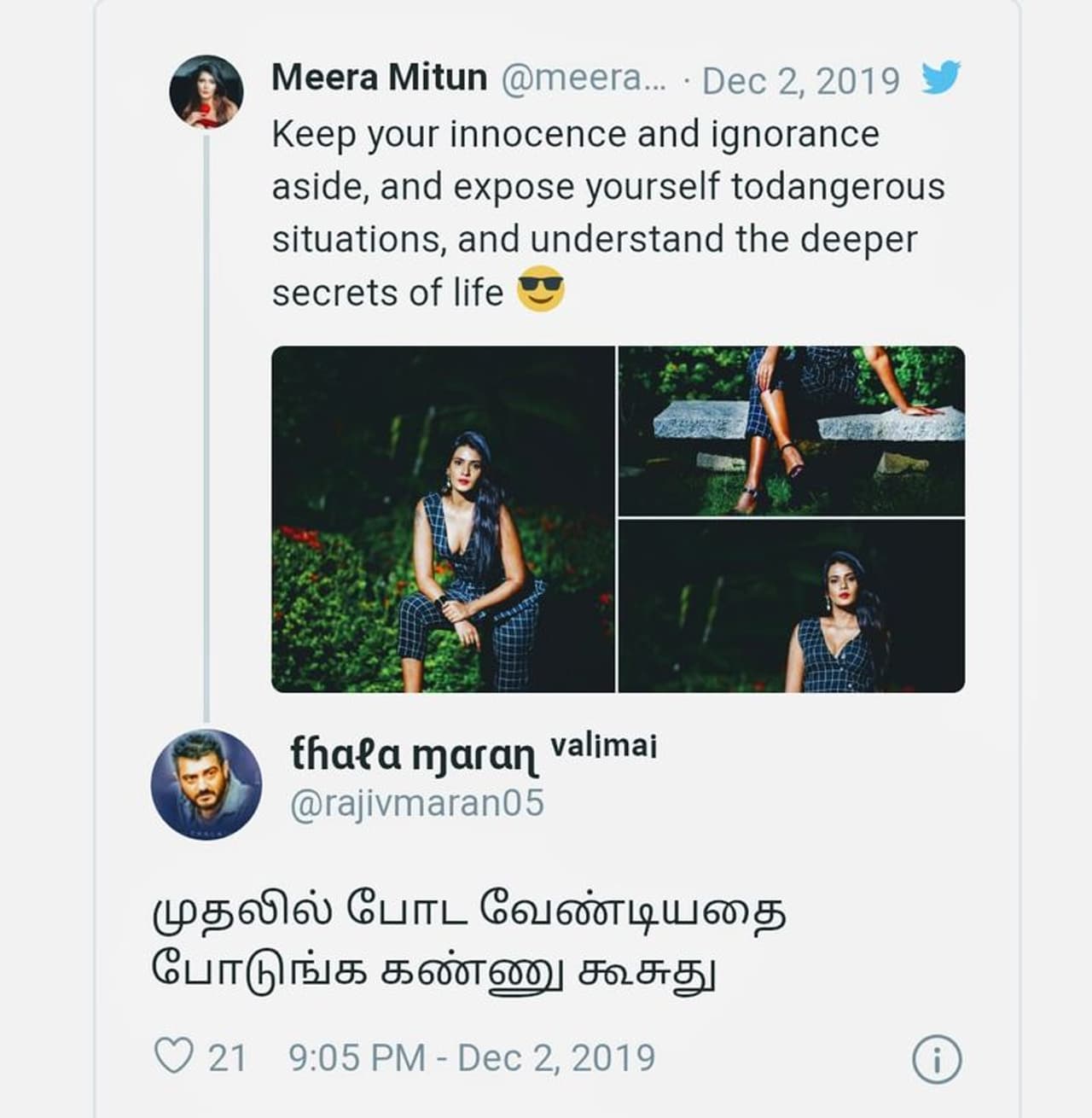The image size is (1092, 1118).
Task: Open the Twitter bird logo link
Action: click(942, 78)
